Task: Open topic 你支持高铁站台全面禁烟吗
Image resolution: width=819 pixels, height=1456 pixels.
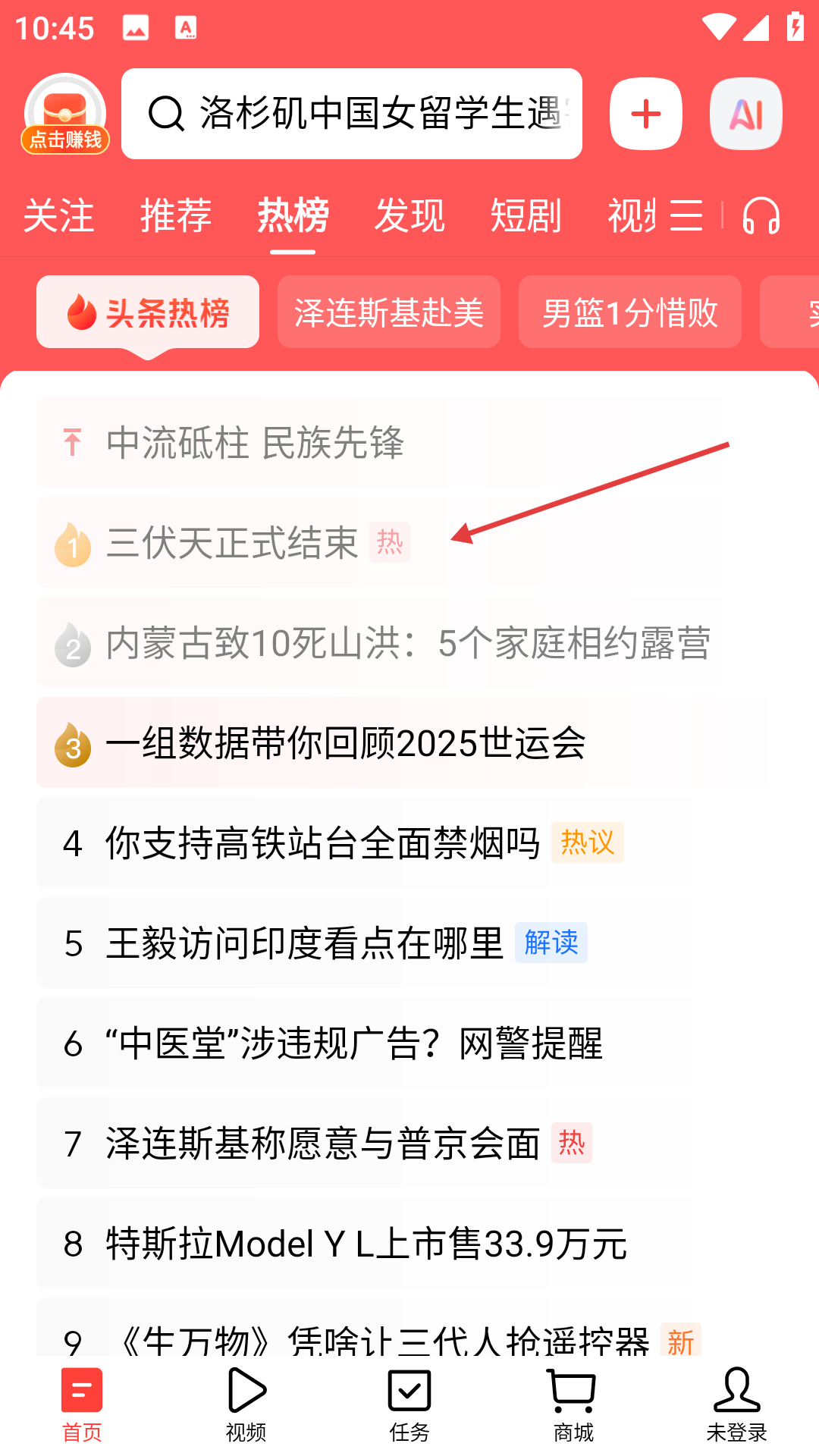Action: pyautogui.click(x=322, y=843)
